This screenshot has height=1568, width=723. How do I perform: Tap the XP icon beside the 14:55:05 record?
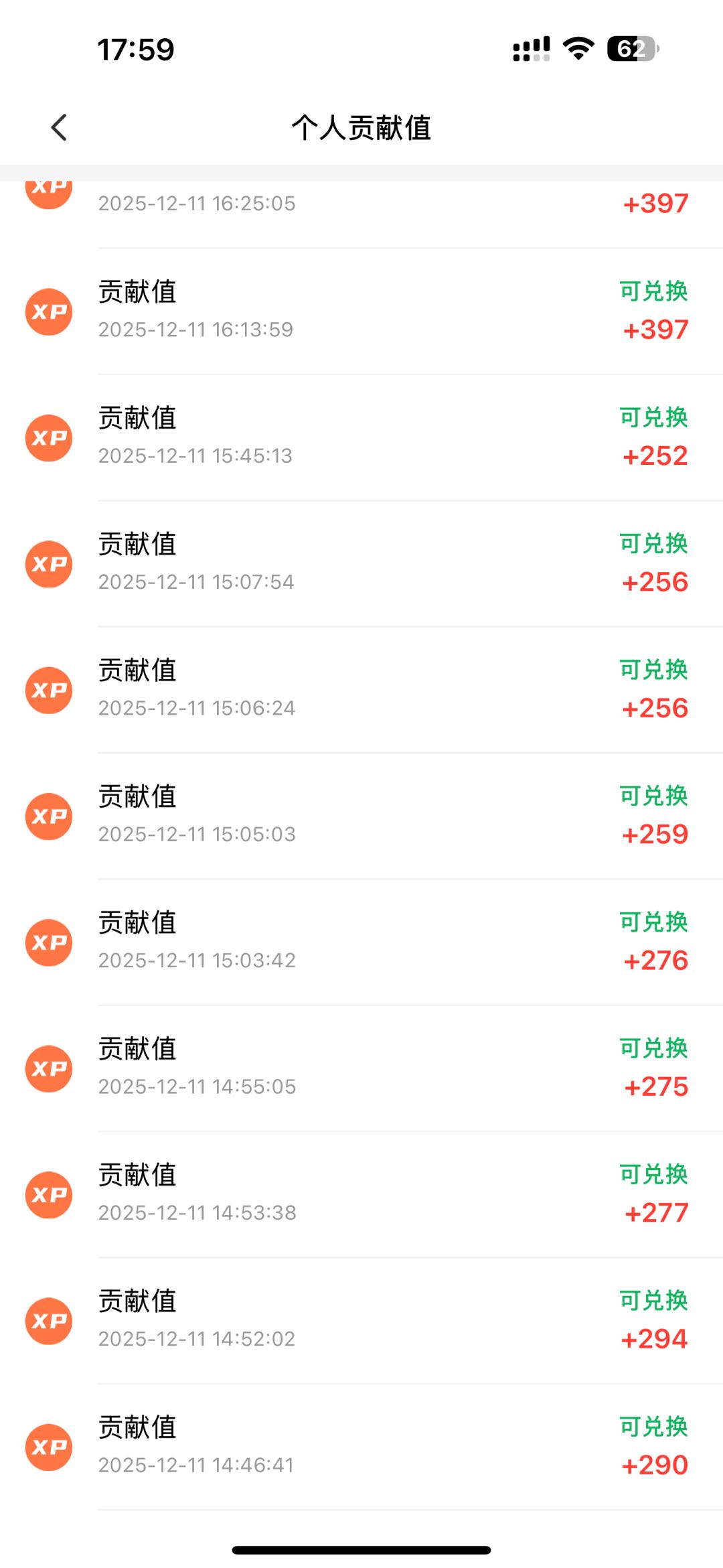pyautogui.click(x=48, y=1068)
